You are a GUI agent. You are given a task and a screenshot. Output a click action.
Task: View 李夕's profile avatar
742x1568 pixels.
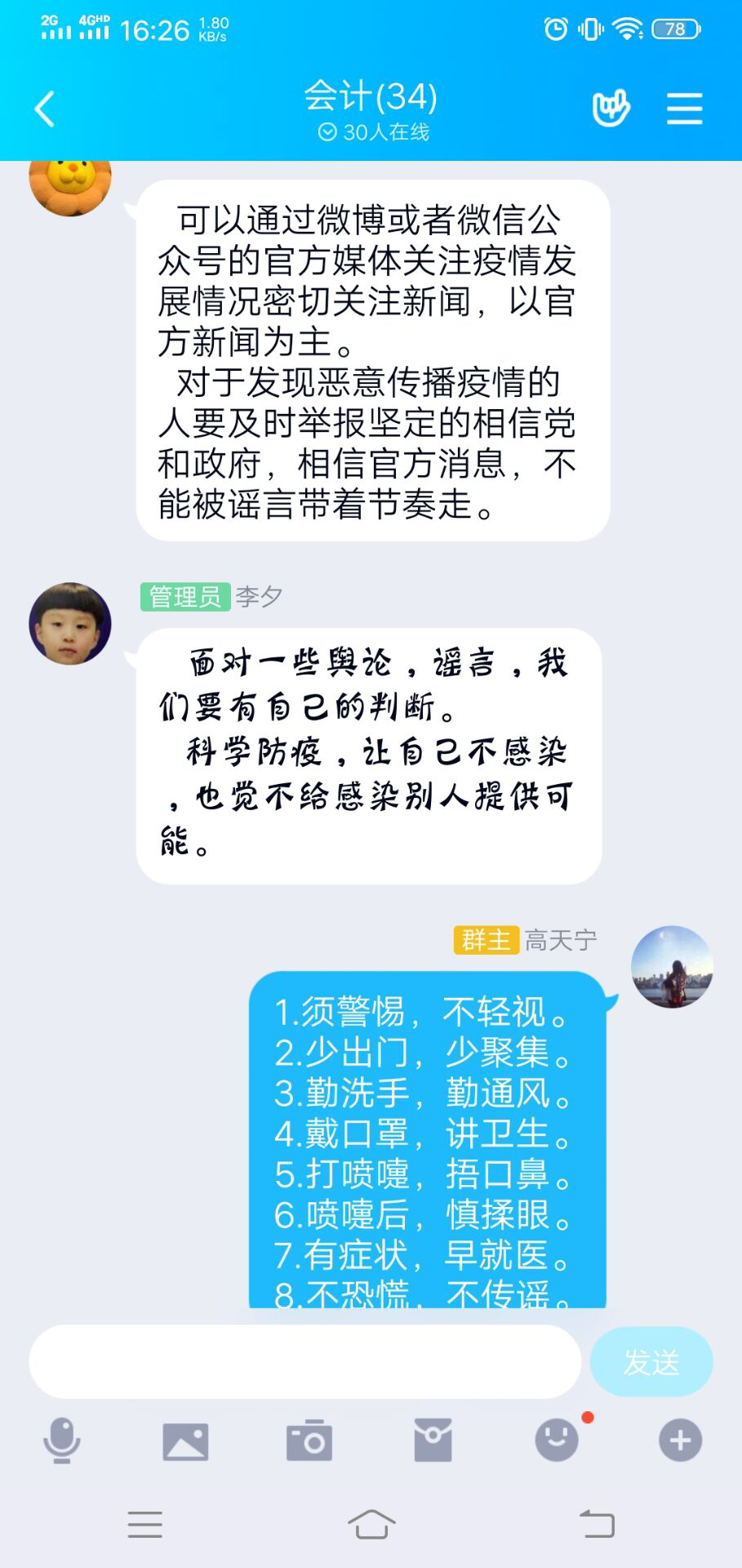click(x=70, y=623)
